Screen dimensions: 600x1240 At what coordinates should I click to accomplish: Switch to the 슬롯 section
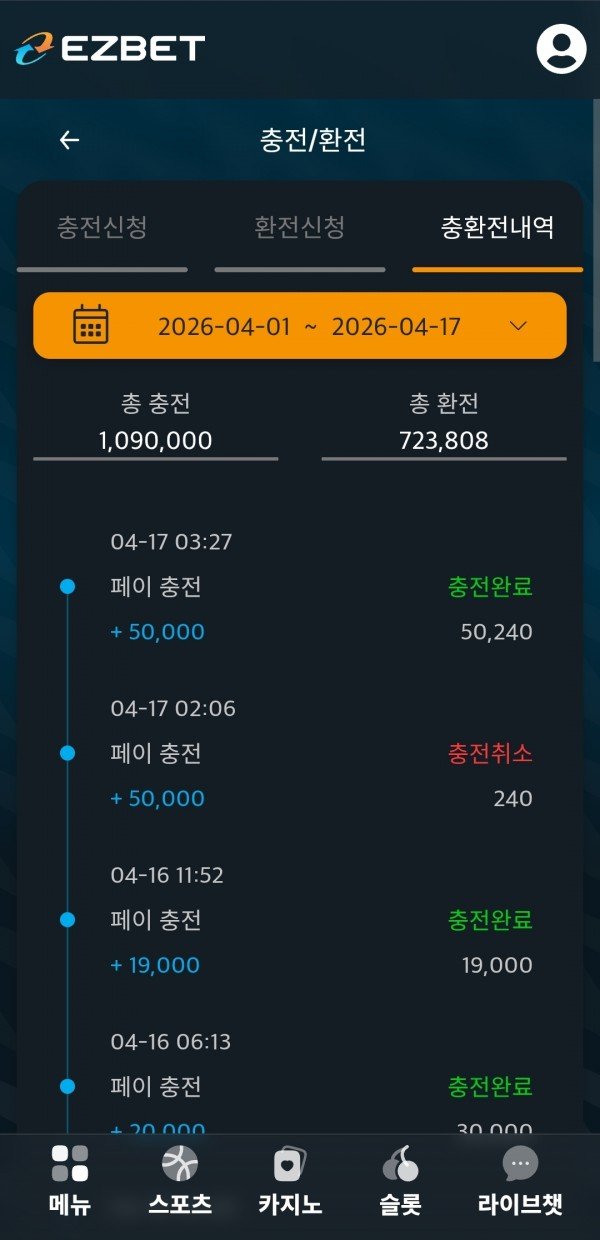400,1180
